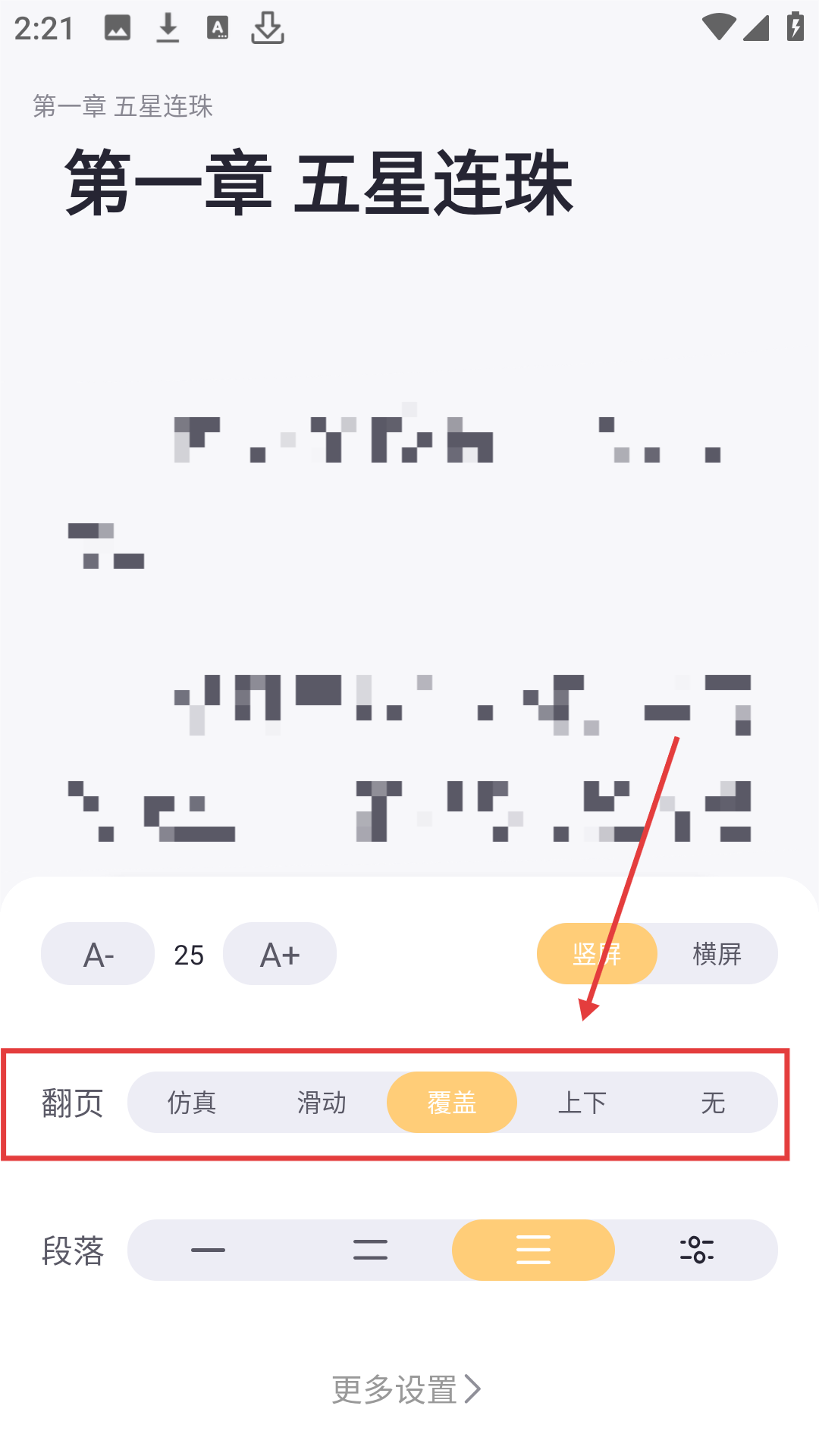
Task: Select single-line paragraph spacing
Action: point(208,1250)
